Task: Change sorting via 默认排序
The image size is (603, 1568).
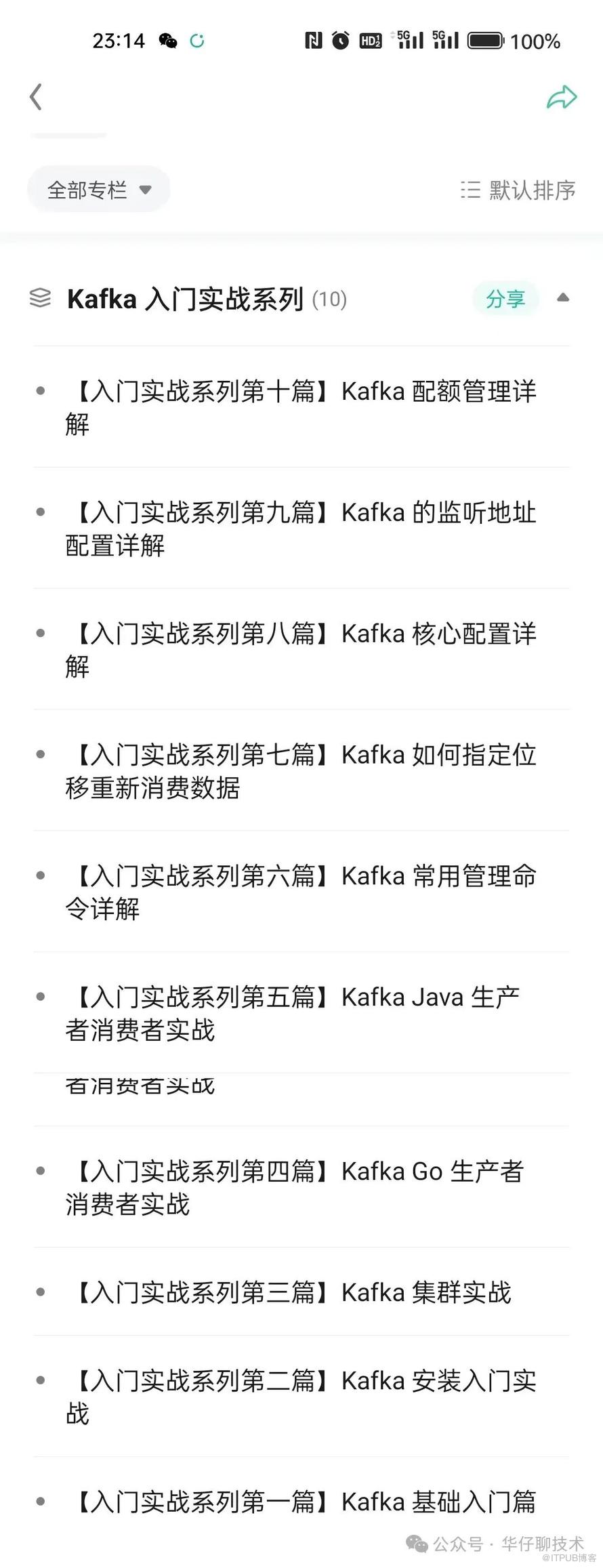Action: click(x=518, y=190)
